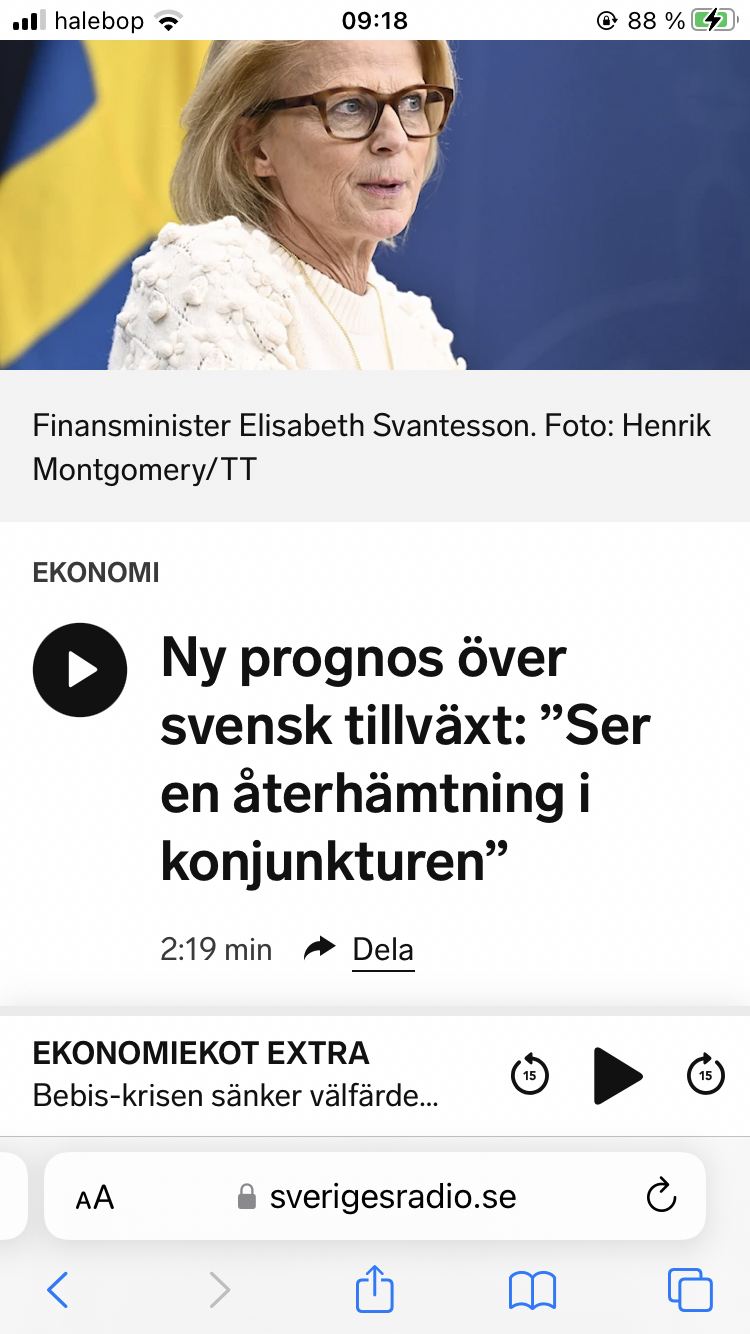Open the Ekonomiekot Extra episode details
The height and width of the screenshot is (1334, 750).
(235, 1075)
